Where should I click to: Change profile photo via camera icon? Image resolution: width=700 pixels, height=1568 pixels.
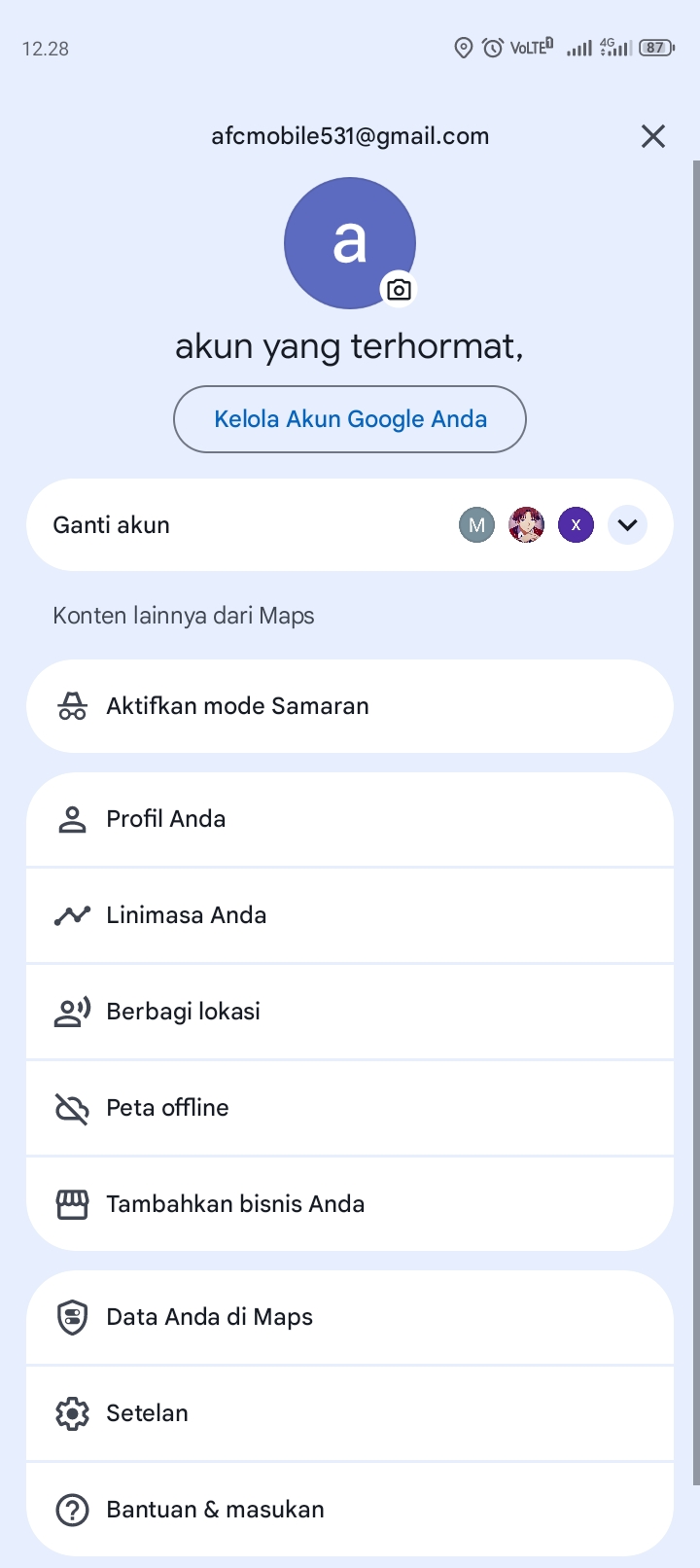pyautogui.click(x=399, y=290)
